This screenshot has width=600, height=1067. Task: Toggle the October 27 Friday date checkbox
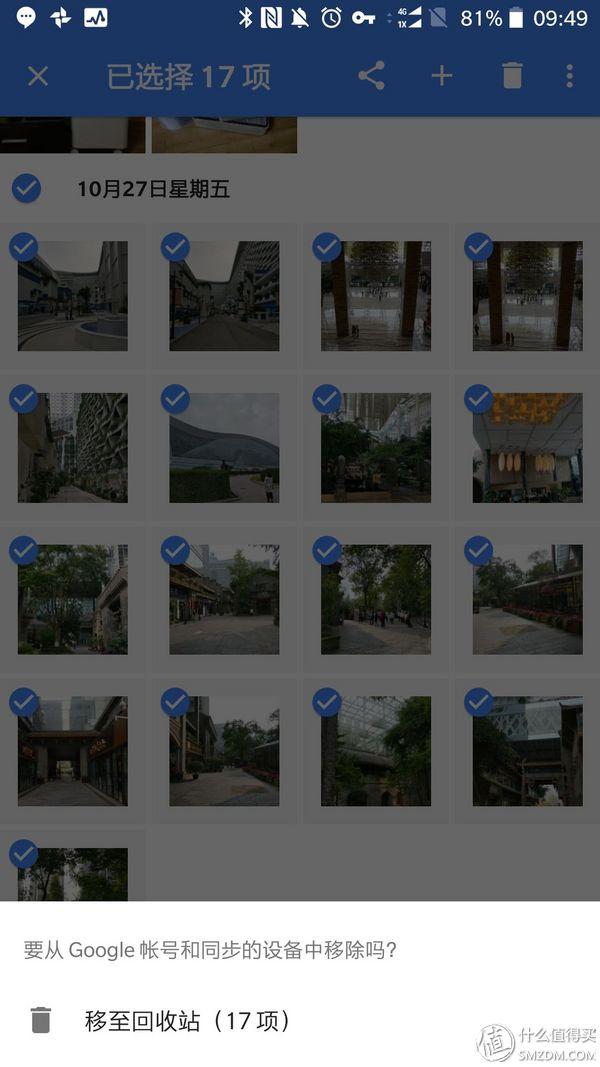(x=27, y=188)
